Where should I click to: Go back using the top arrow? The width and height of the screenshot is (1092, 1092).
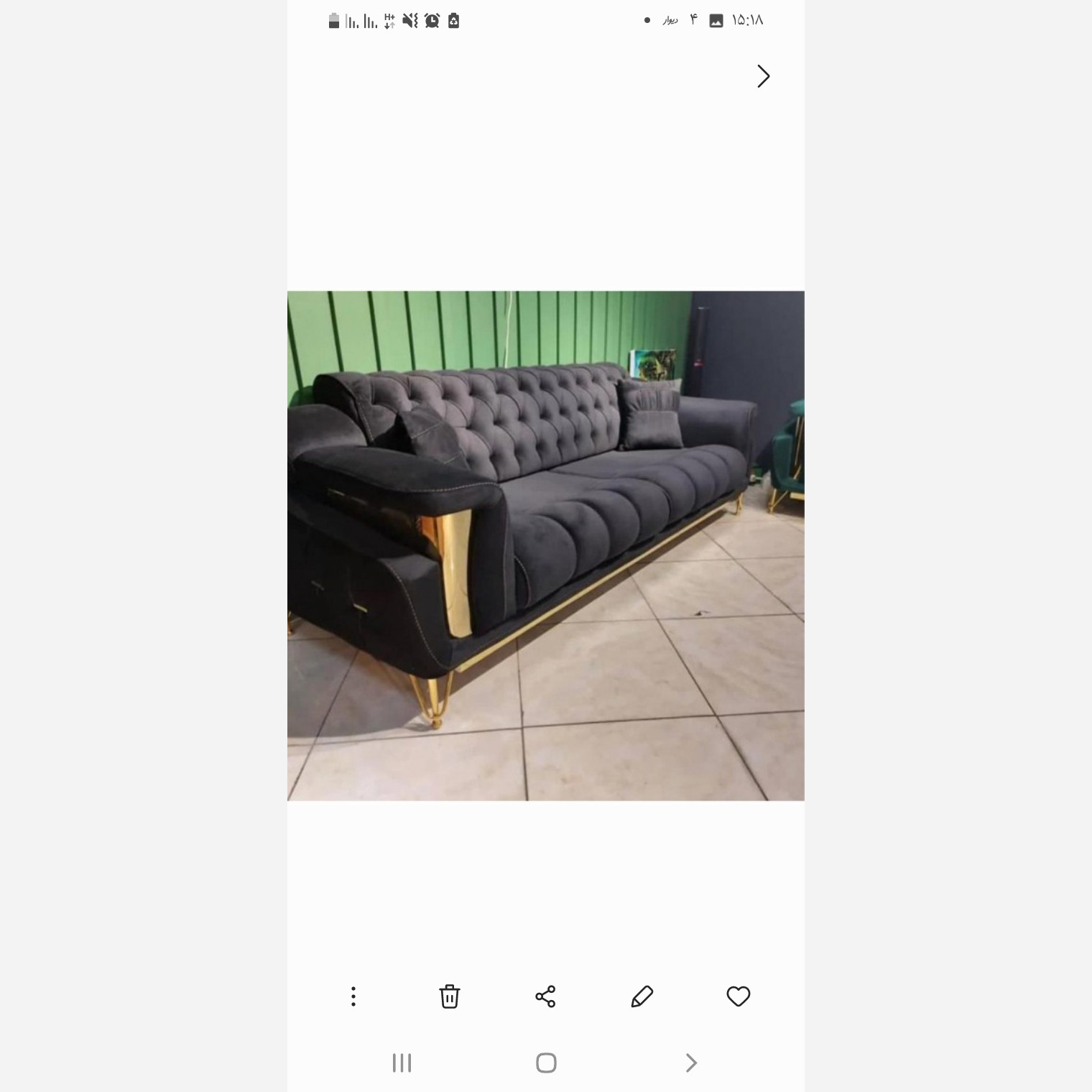pos(763,76)
